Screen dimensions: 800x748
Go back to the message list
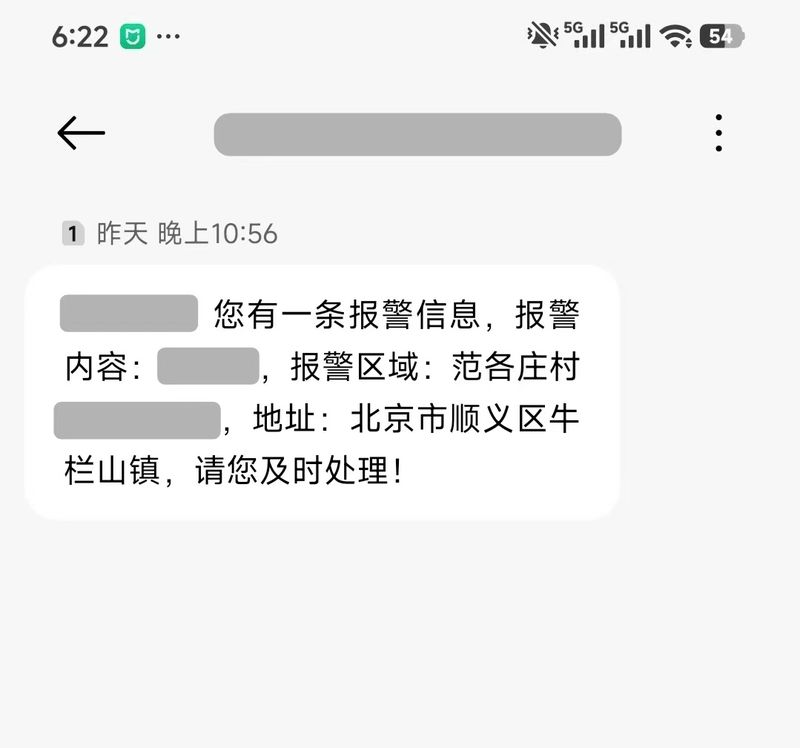pyautogui.click(x=81, y=133)
